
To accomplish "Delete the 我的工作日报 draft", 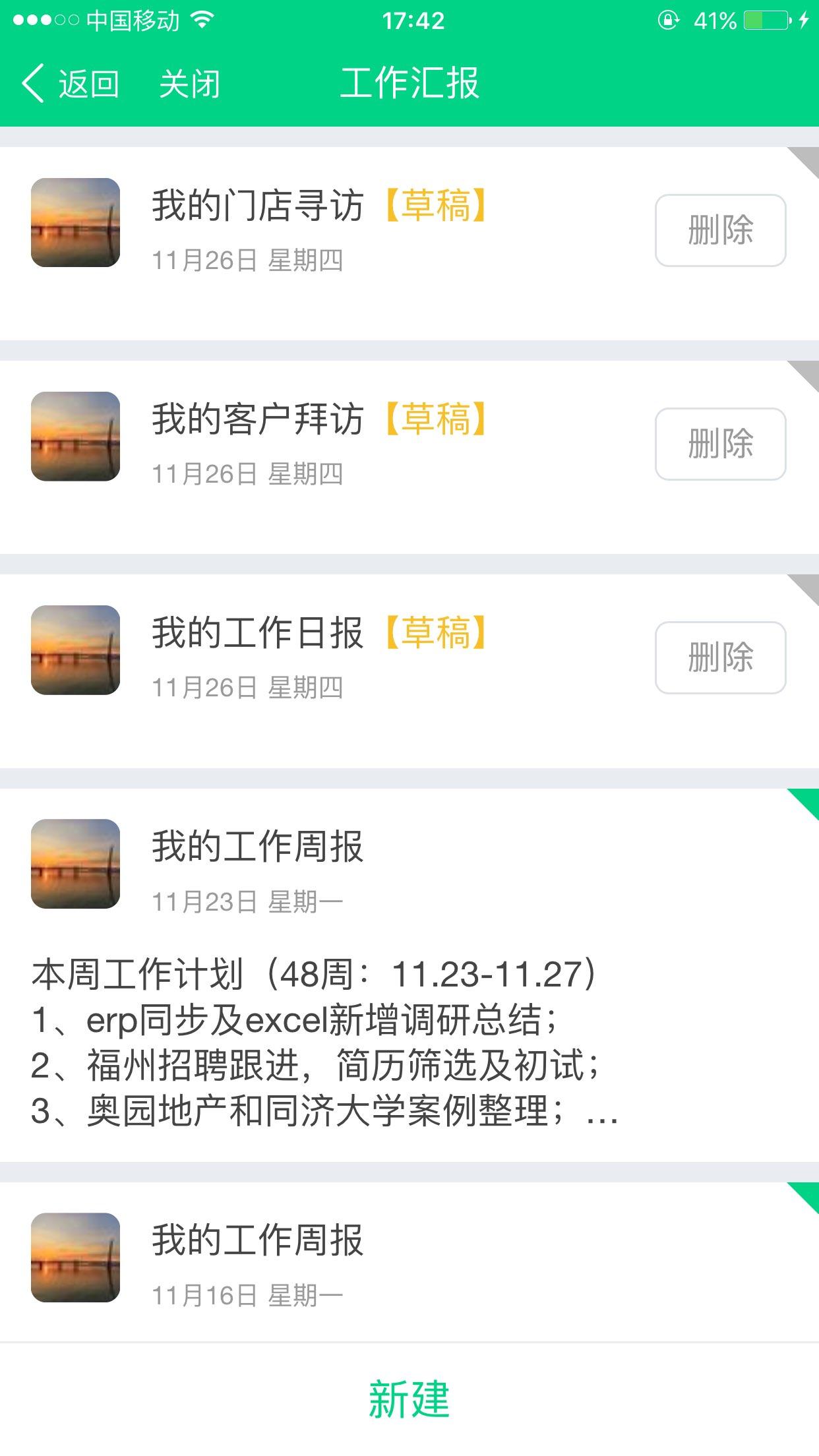I will click(720, 657).
